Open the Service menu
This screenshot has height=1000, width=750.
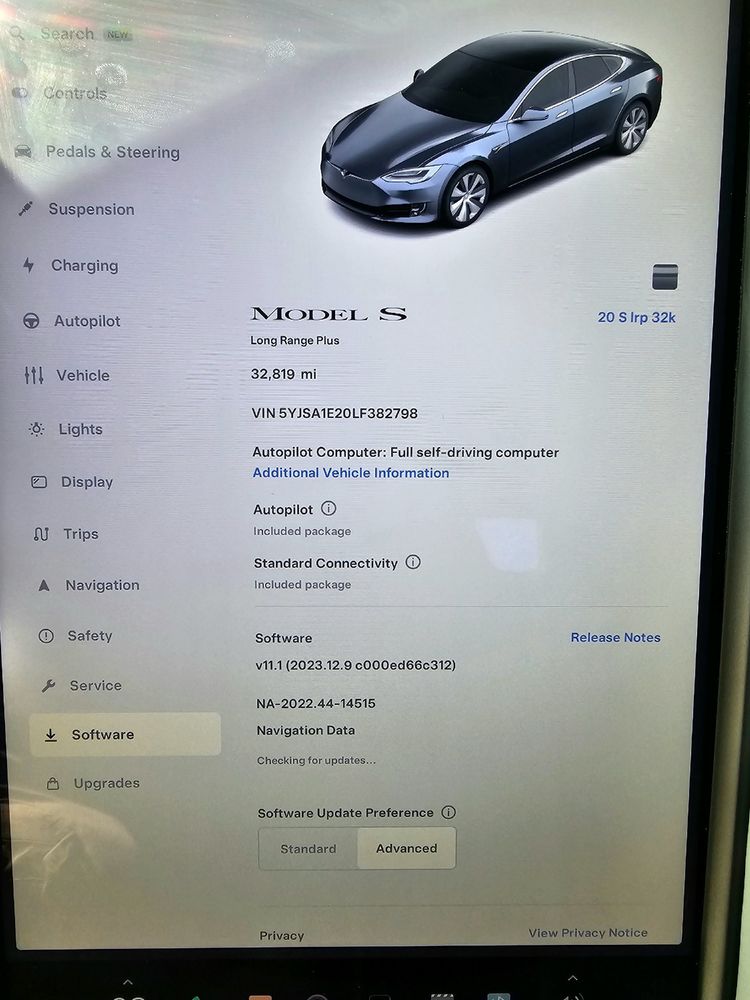(95, 686)
